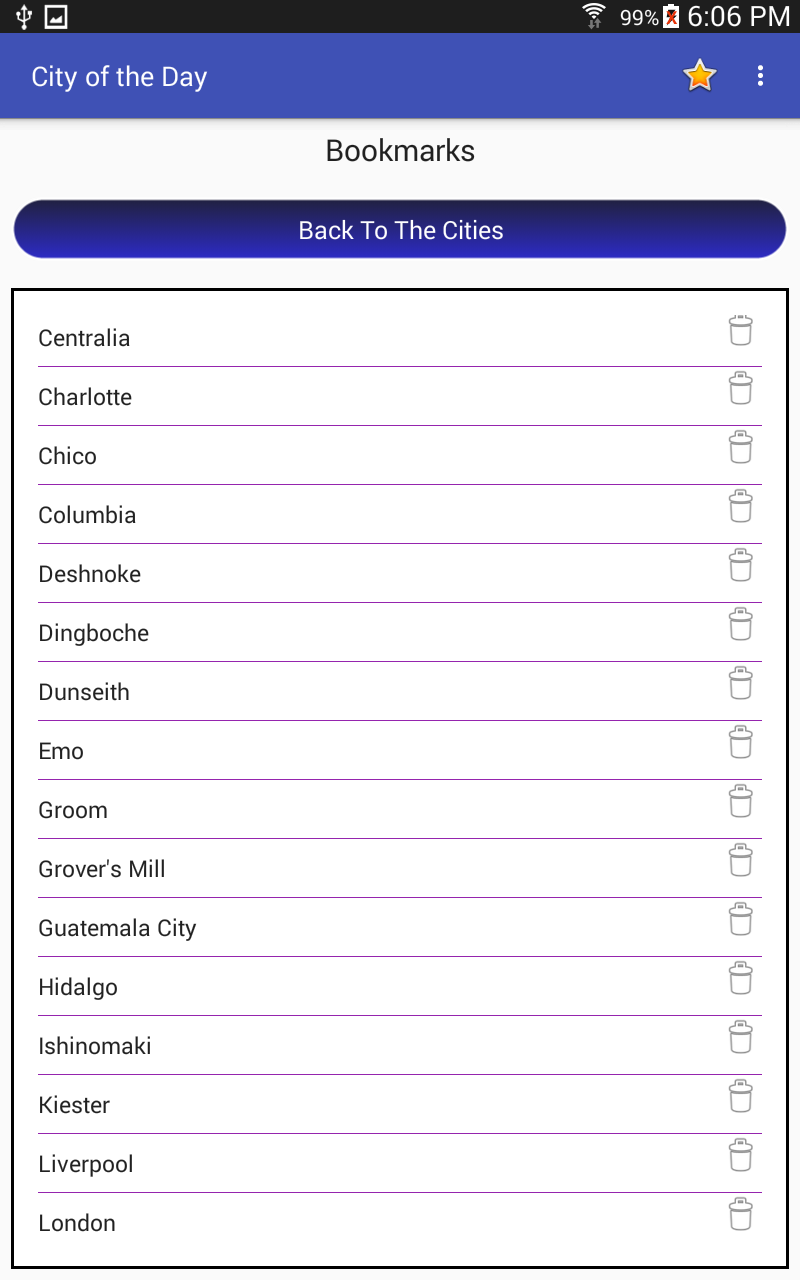
Task: Remove the Dingboche bookmark via trash icon
Action: (x=740, y=625)
